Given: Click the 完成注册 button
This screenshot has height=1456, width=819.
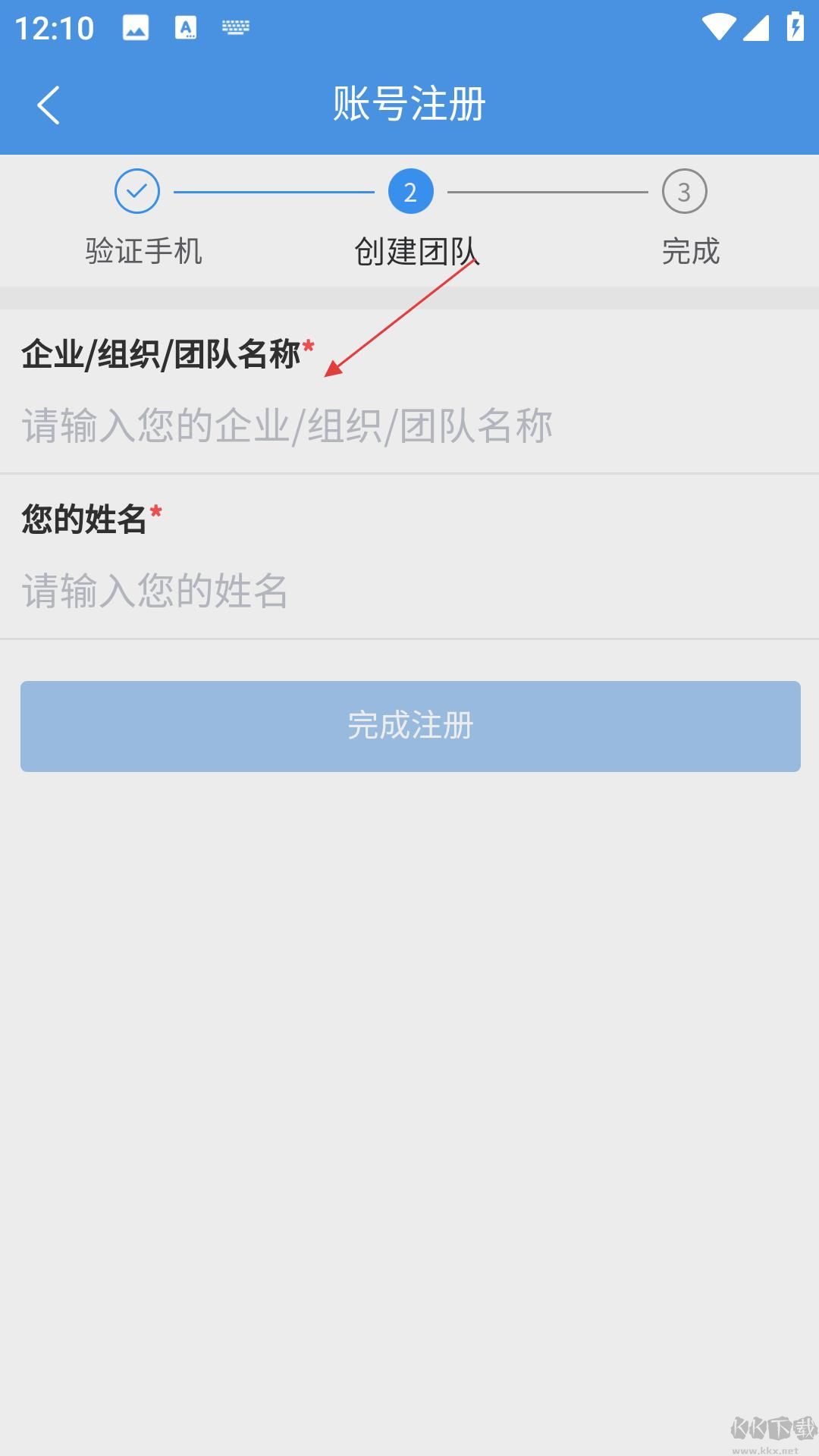Looking at the screenshot, I should pyautogui.click(x=409, y=726).
